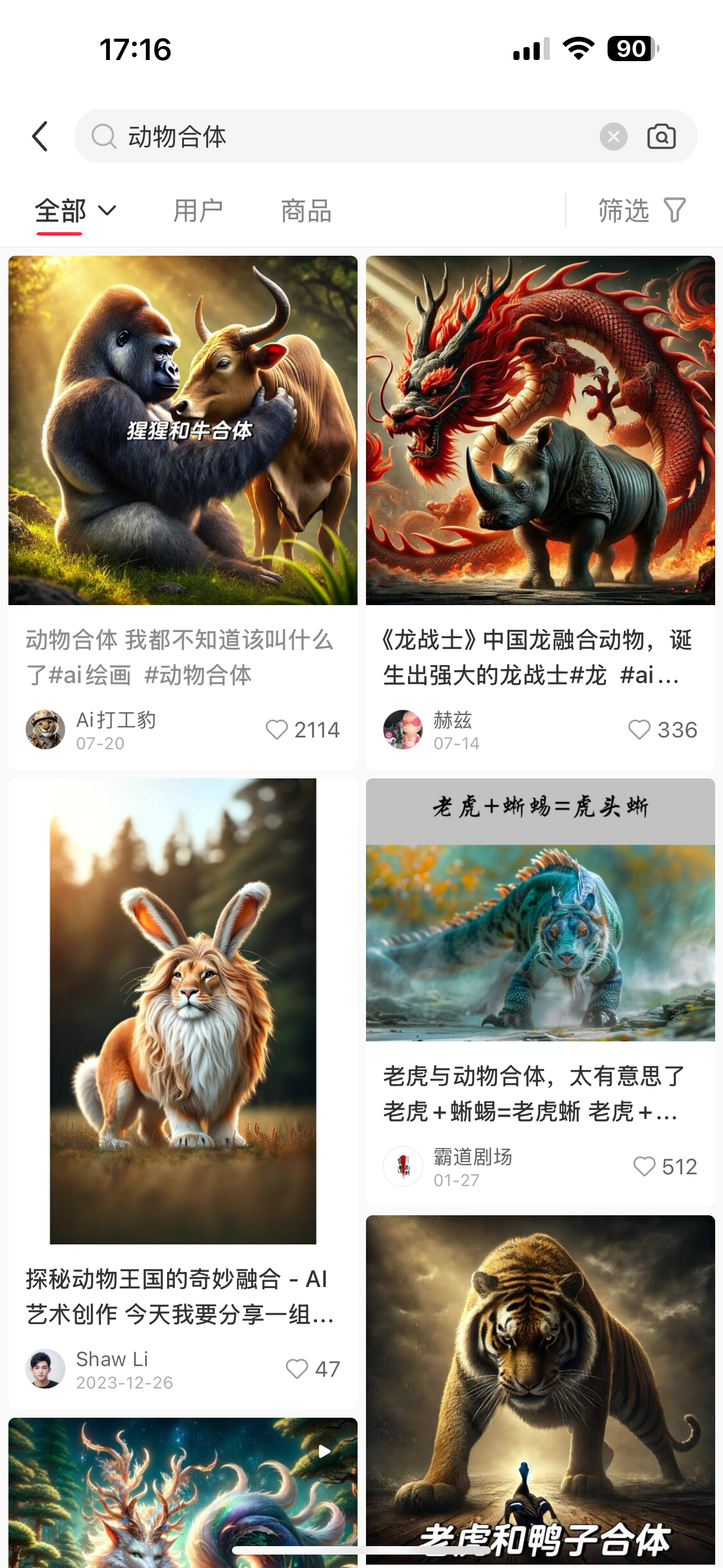Open the 老虎和鸭子合体 tiger post
Screen dimensions: 723x1568
tap(540, 1388)
